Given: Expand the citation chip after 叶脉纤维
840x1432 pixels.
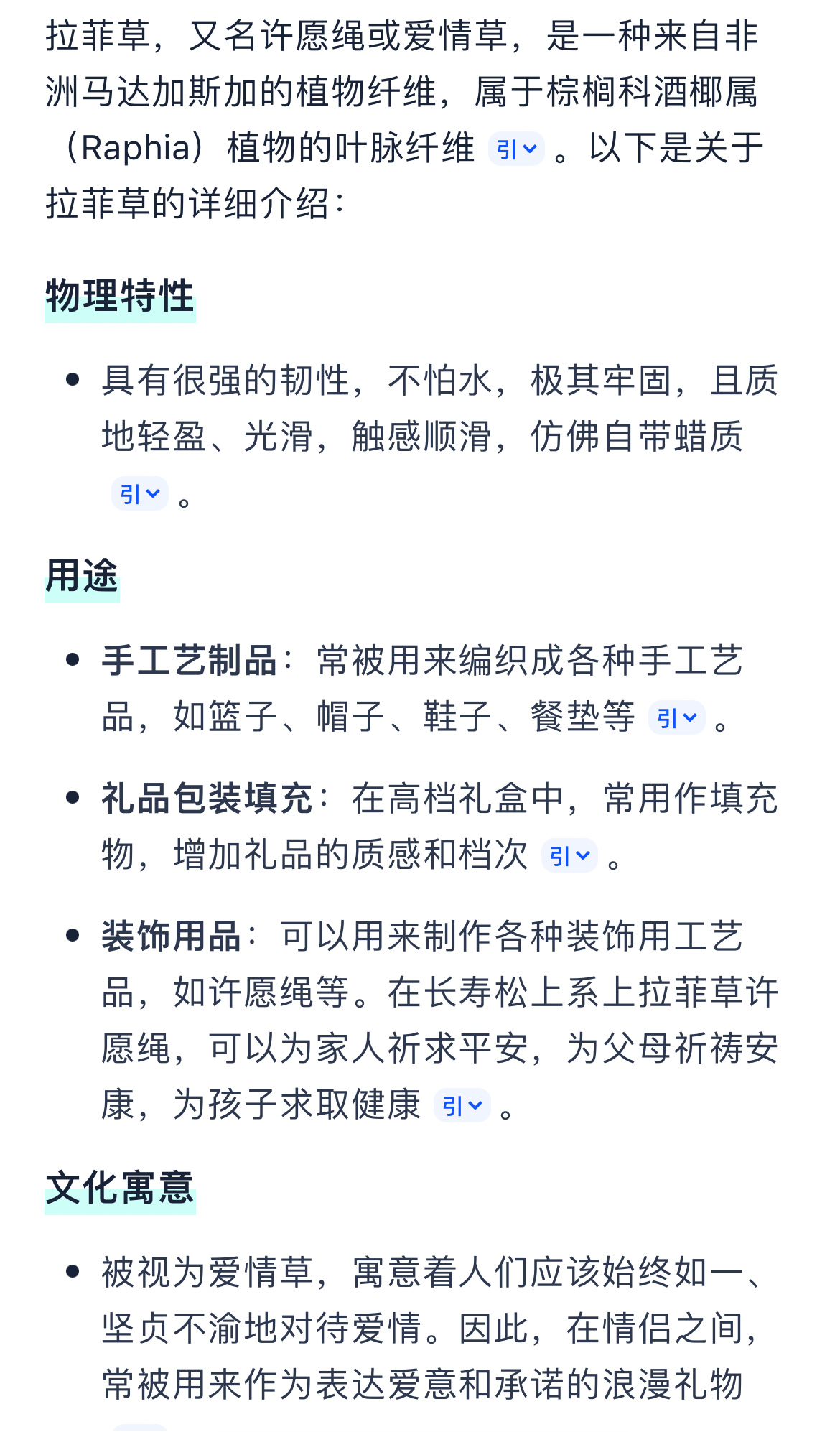Looking at the screenshot, I should coord(516,149).
